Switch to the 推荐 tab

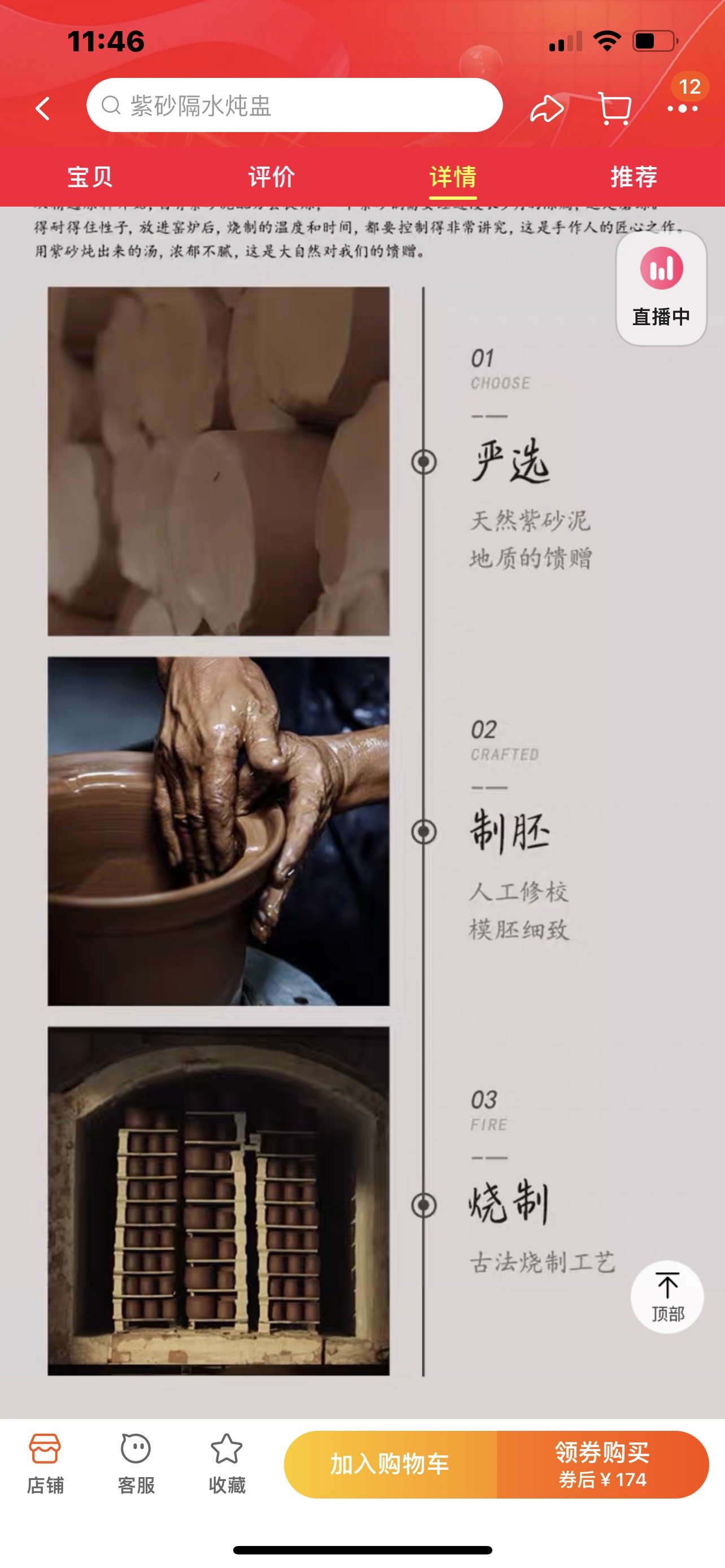tap(634, 177)
